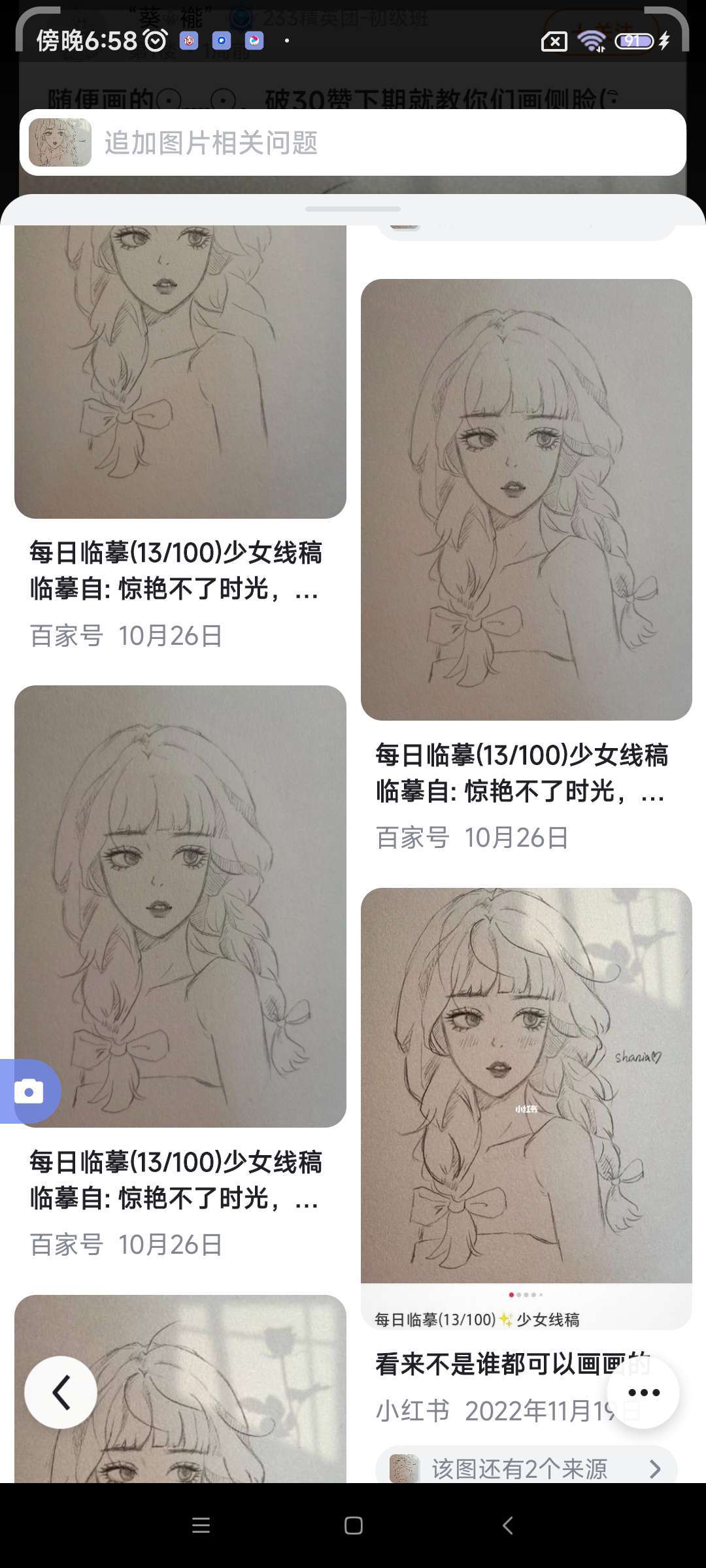Open the system recent apps button
706x1568 pixels.
tap(201, 1526)
